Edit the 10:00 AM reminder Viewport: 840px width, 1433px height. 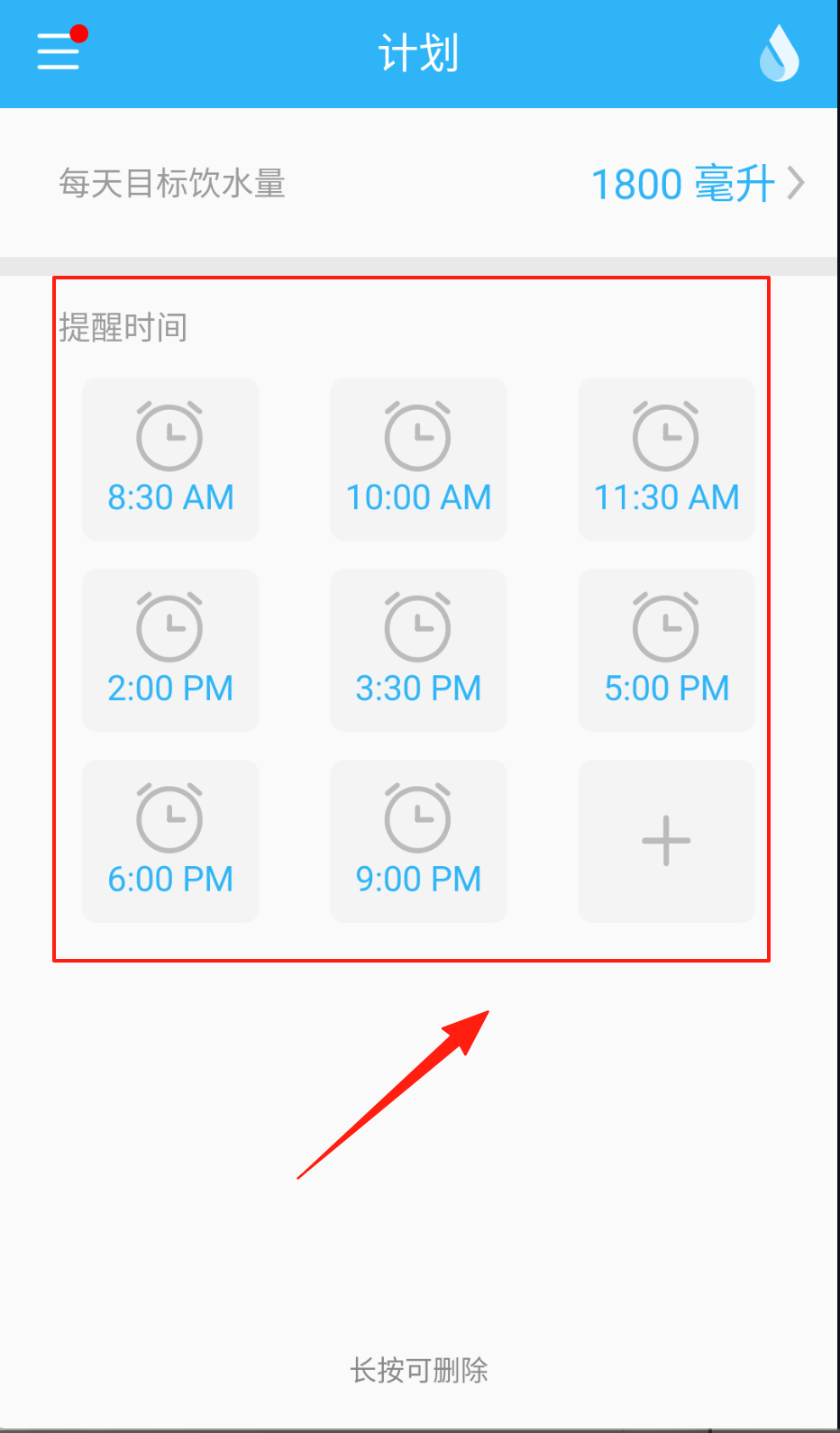tap(418, 460)
